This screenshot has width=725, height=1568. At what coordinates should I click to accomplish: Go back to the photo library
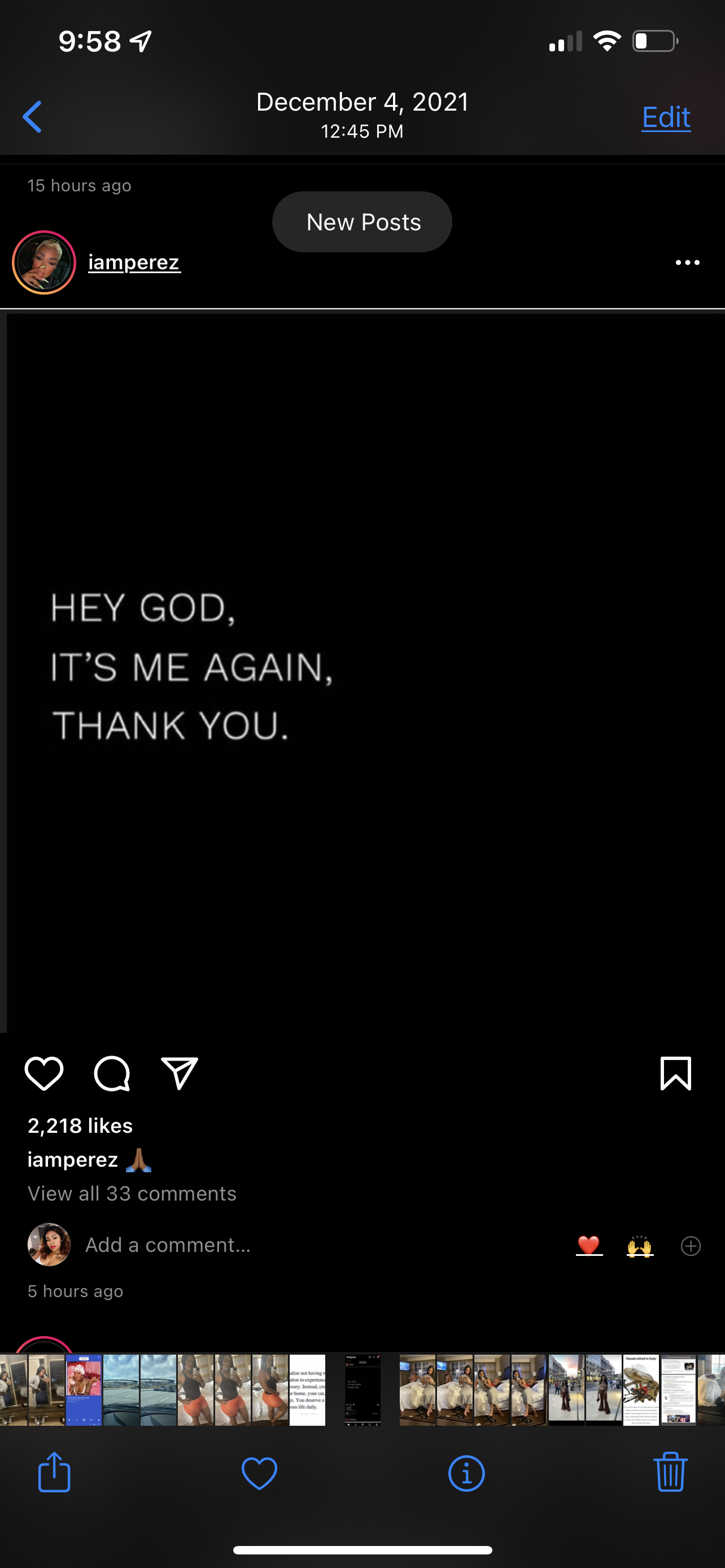pos(32,116)
